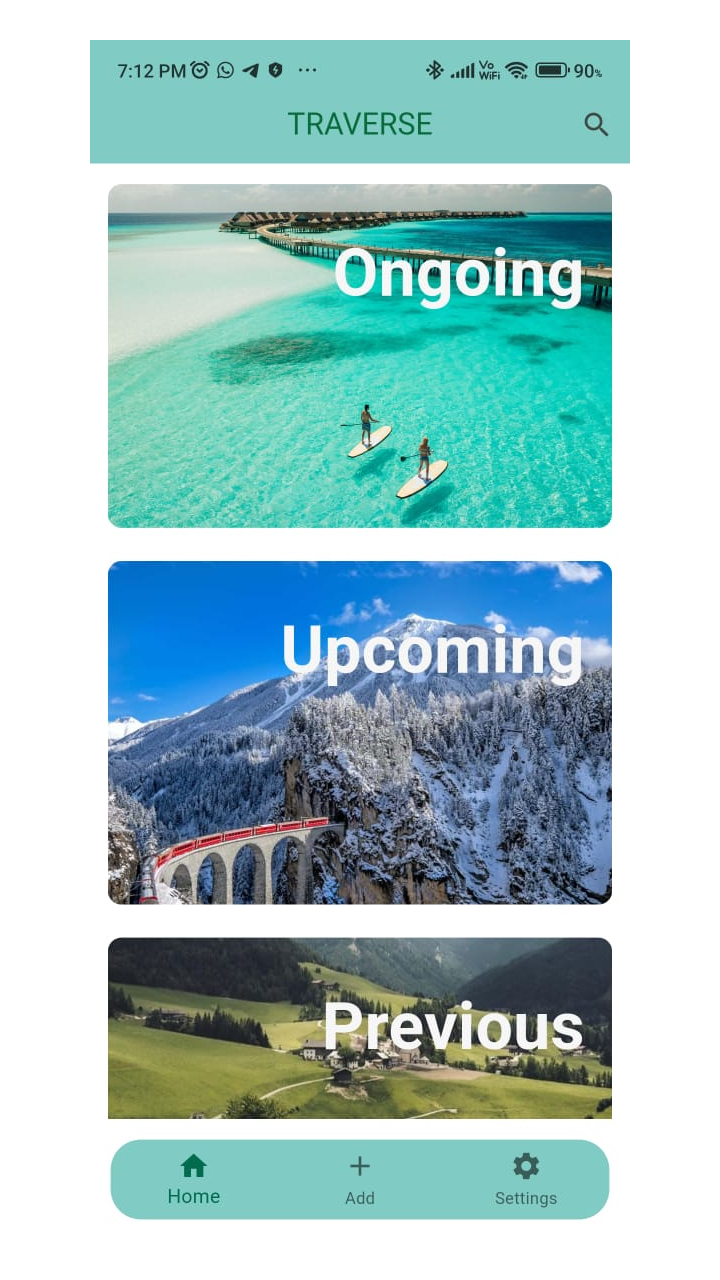Screen dimensions: 720x1280
Task: Switch to the Settings tab
Action: (x=526, y=1197)
